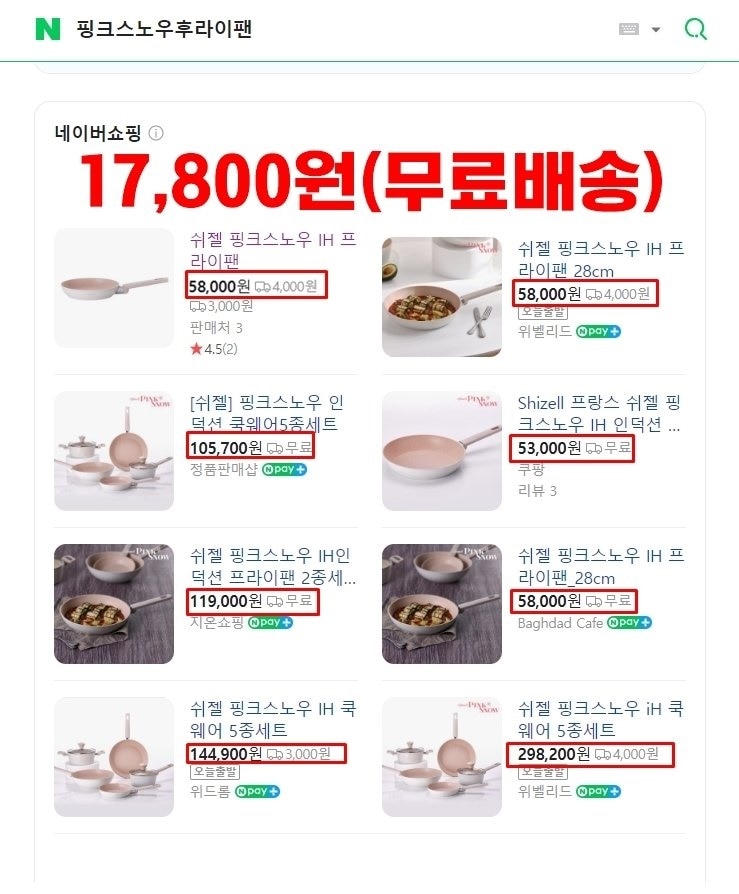Show the info icon beside 네이버쇼핑
Screen dimensions: 739x894
coord(156,133)
